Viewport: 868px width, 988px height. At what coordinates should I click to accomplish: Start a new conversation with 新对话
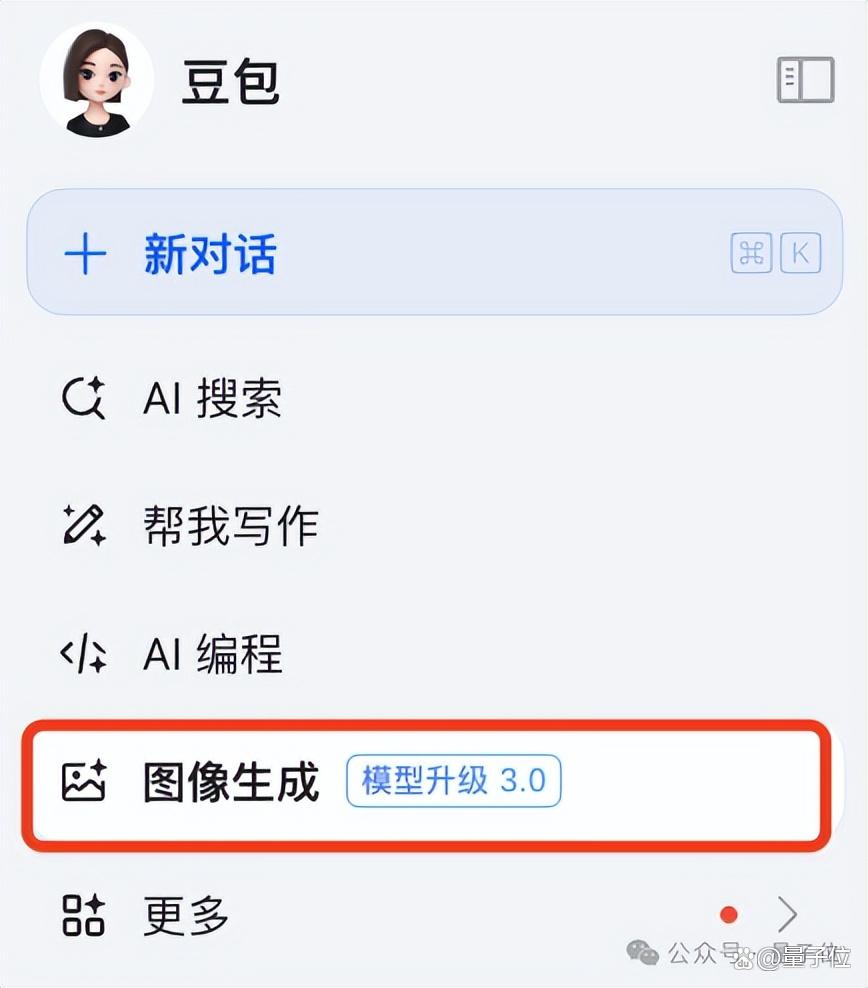pos(435,252)
